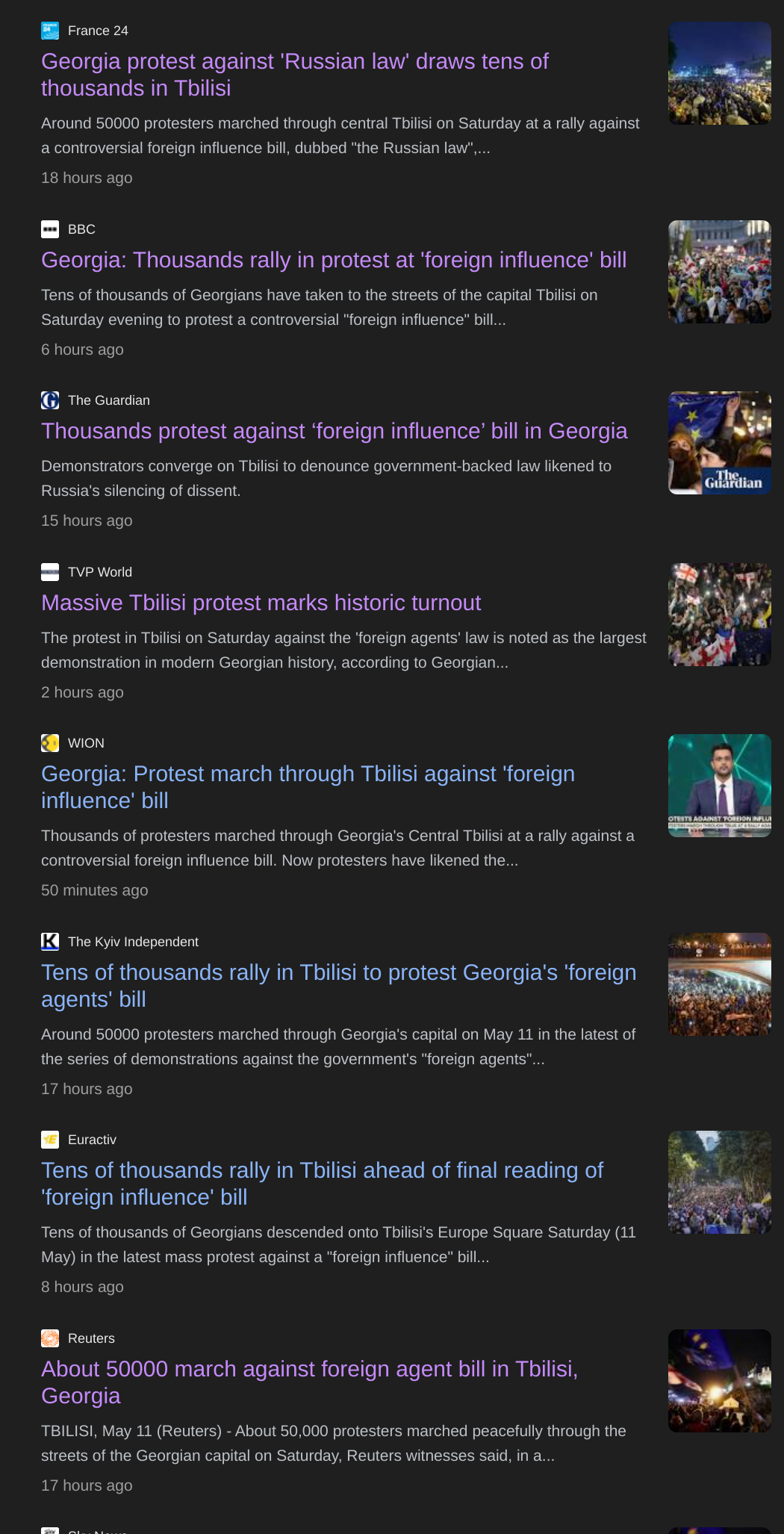The image size is (784, 1534).
Task: Tap the WION news anchor thumbnail
Action: click(719, 786)
